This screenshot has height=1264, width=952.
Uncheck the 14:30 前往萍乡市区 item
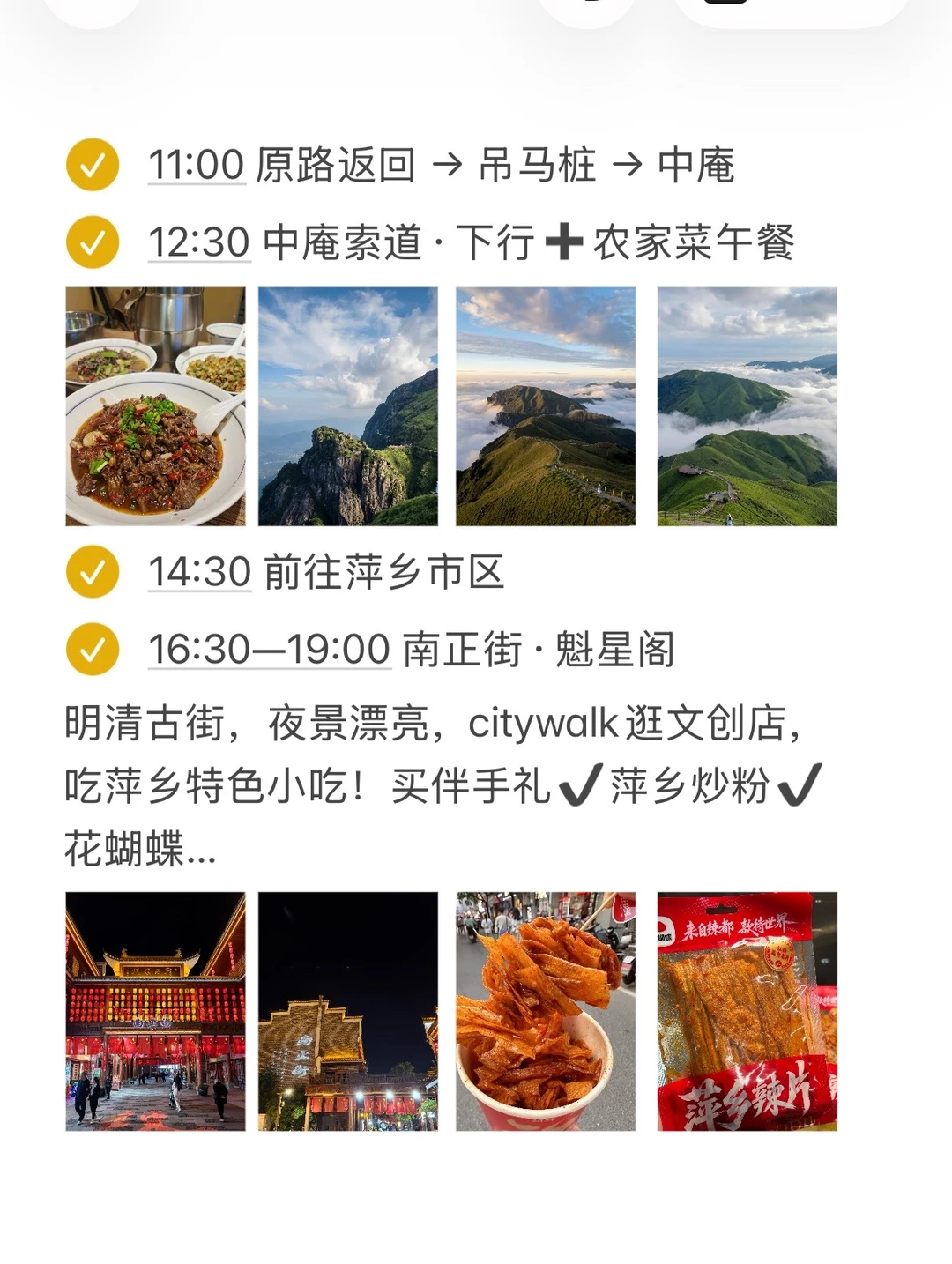(93, 572)
